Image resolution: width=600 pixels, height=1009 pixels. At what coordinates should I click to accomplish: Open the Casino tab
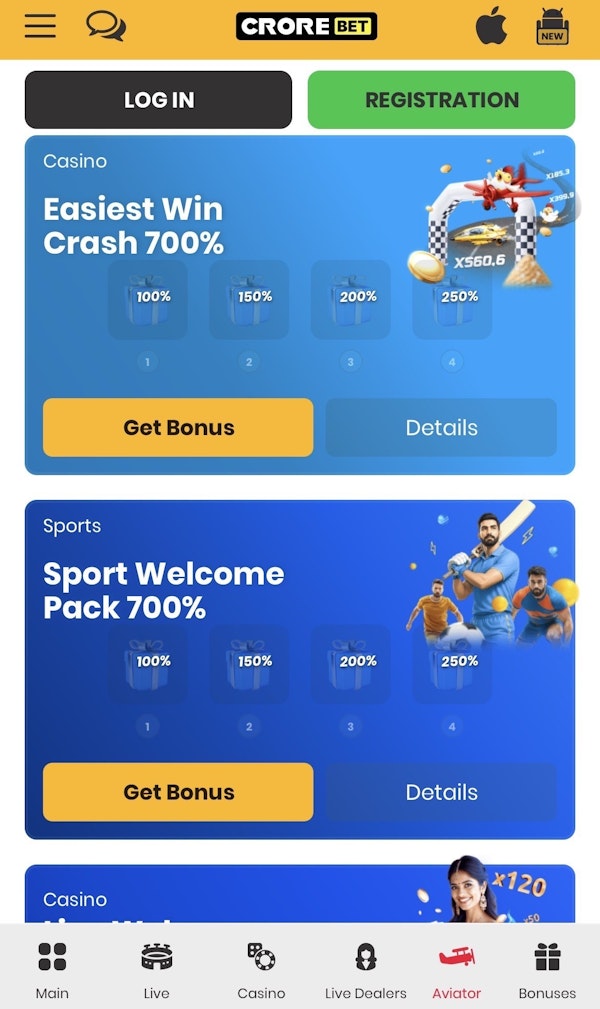(261, 968)
